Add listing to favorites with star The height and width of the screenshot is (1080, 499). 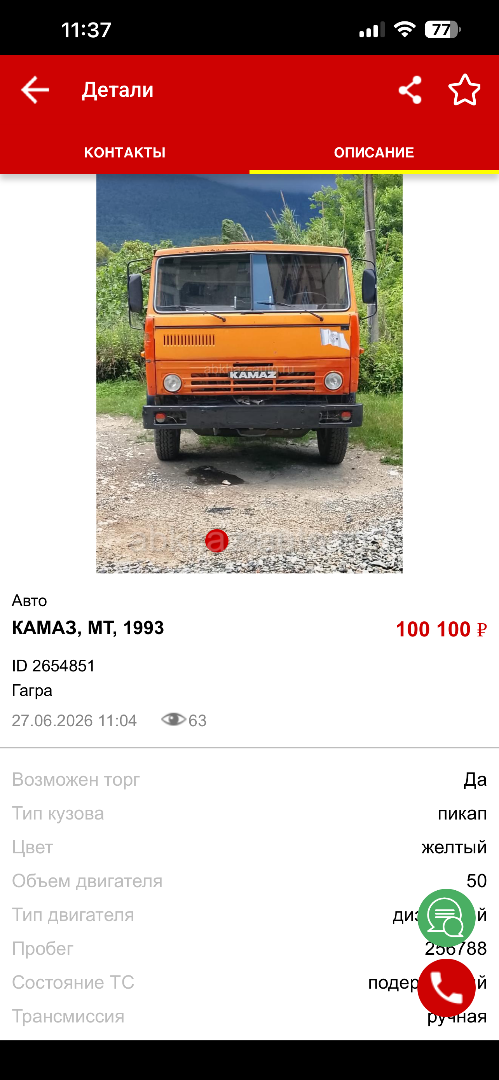tap(464, 90)
